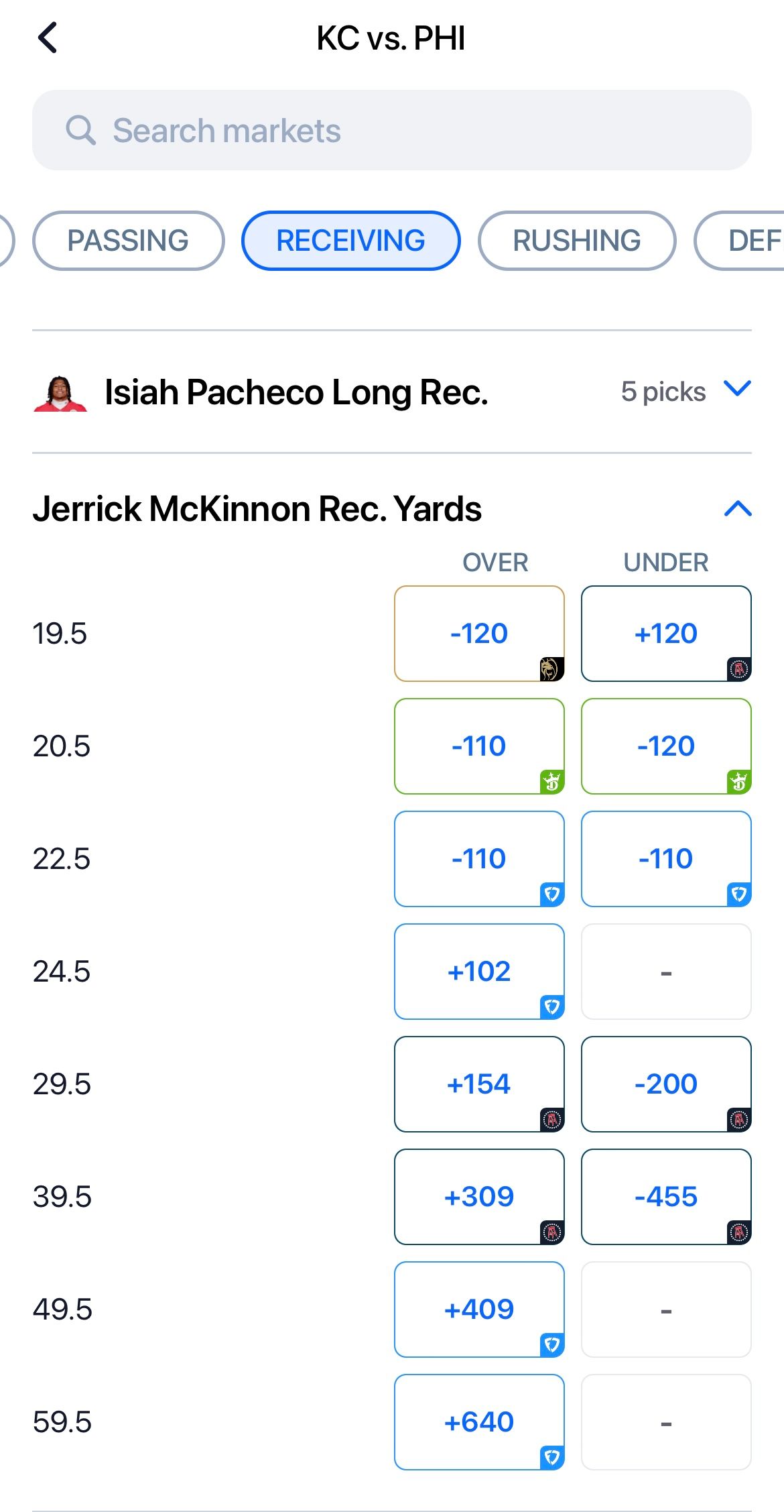Switch to the RUSHING markets tab

click(577, 240)
